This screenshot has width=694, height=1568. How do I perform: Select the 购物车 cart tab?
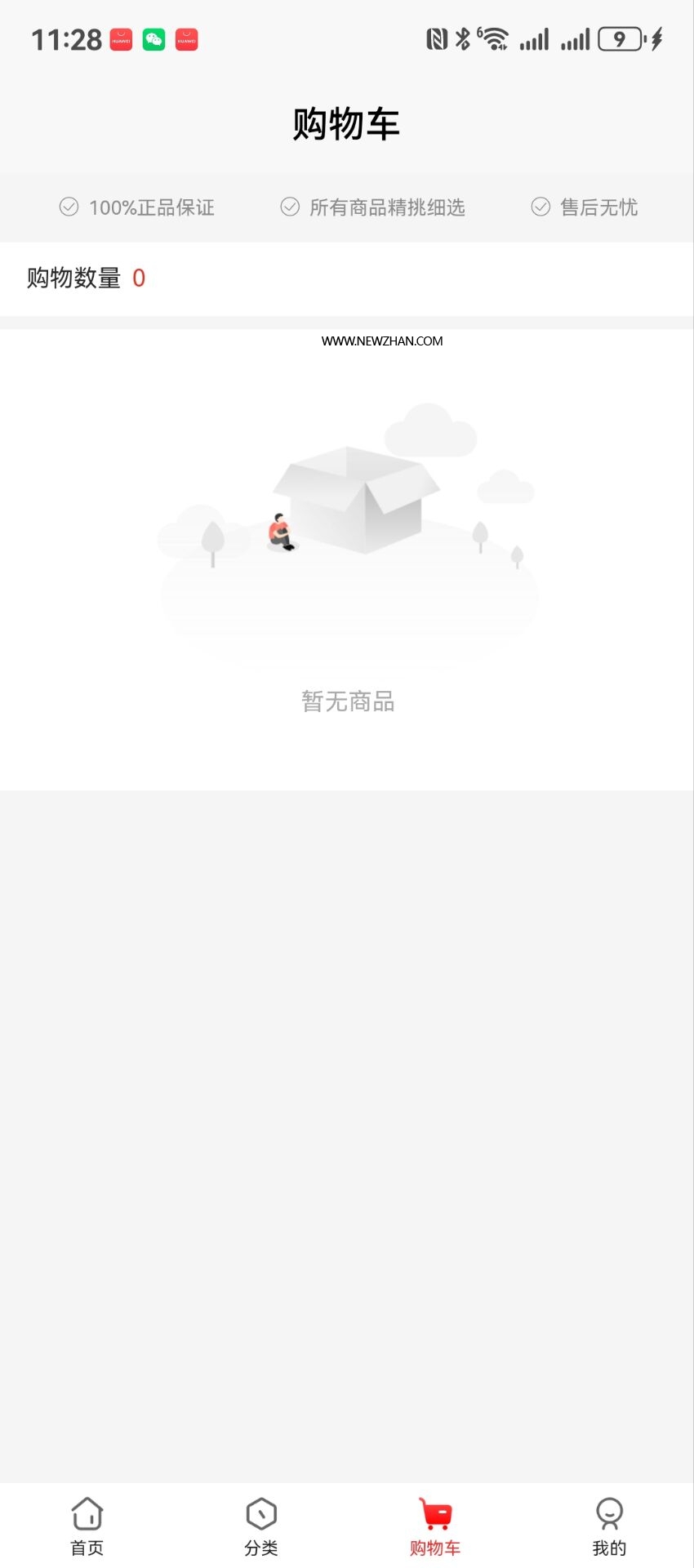coord(435,1526)
